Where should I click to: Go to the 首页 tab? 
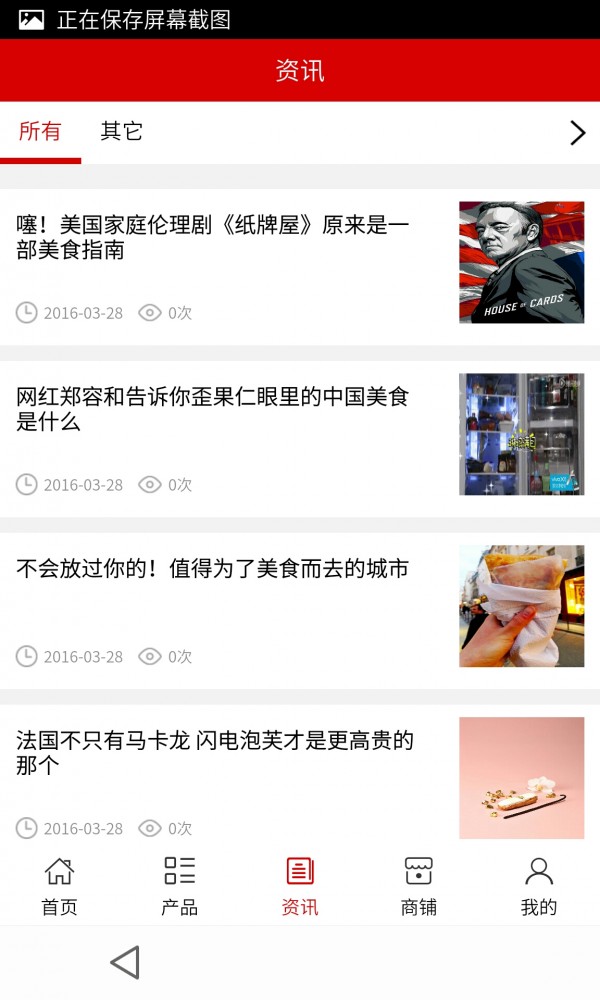pyautogui.click(x=59, y=886)
